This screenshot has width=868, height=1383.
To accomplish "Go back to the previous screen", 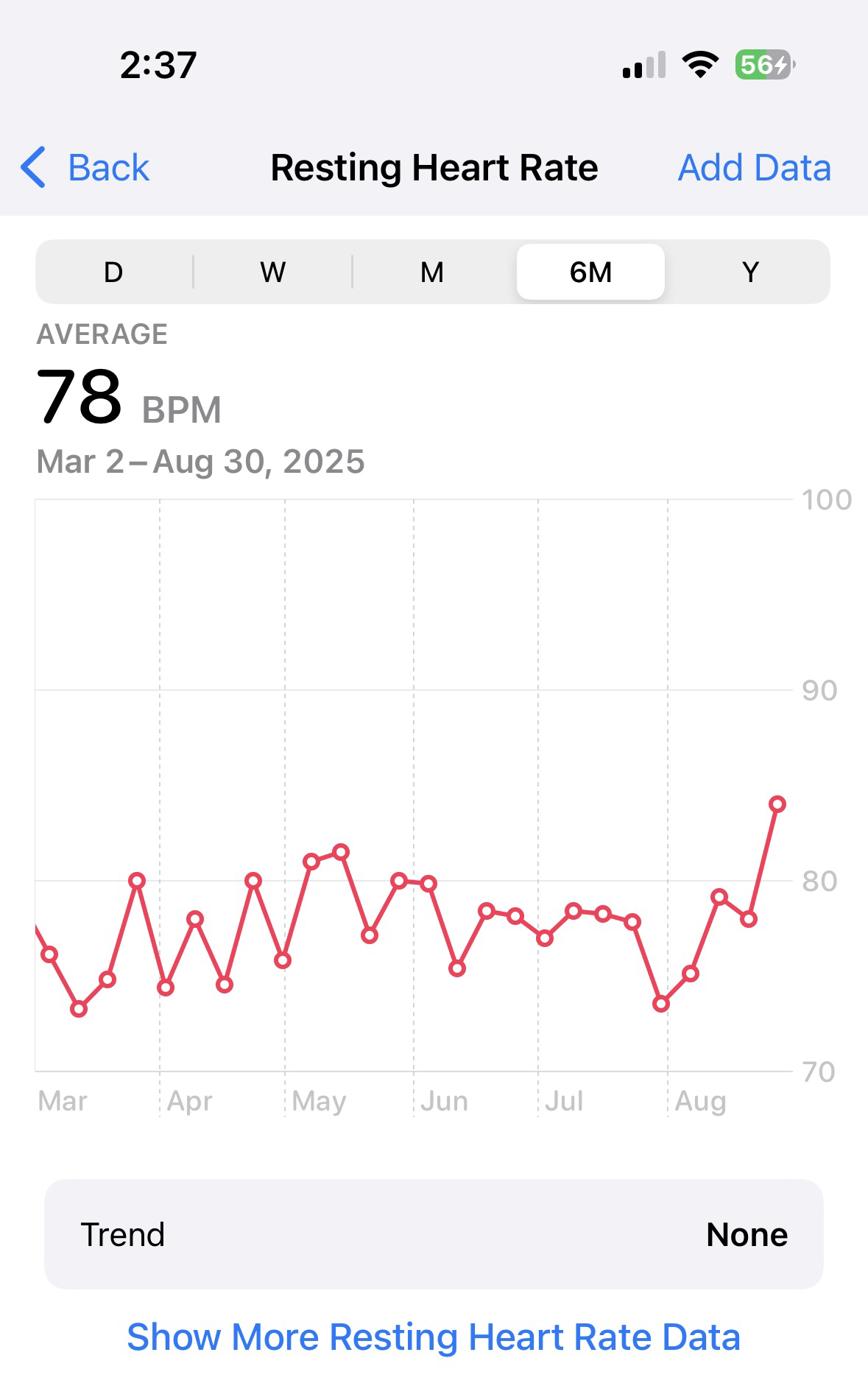I will pyautogui.click(x=85, y=168).
